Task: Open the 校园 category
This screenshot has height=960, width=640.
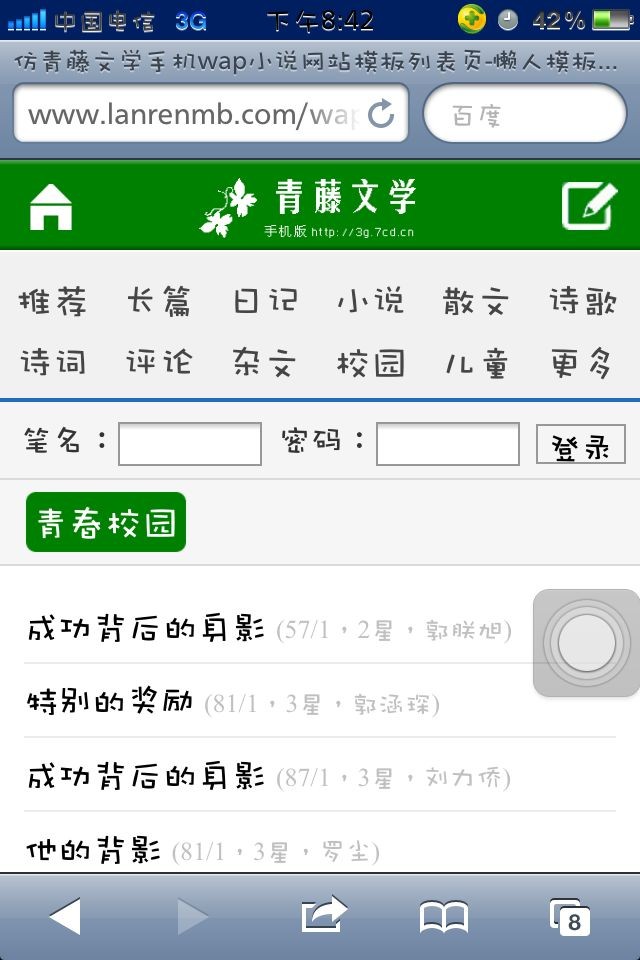Action: point(370,363)
